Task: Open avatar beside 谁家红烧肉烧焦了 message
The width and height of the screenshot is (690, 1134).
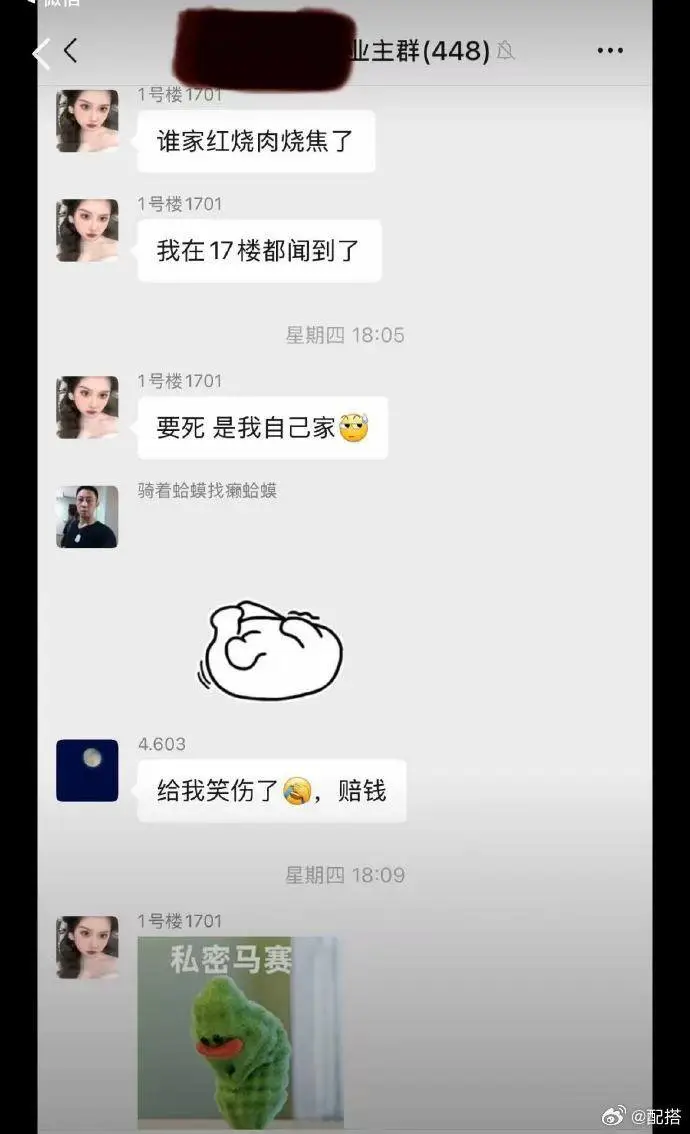Action: tap(87, 122)
